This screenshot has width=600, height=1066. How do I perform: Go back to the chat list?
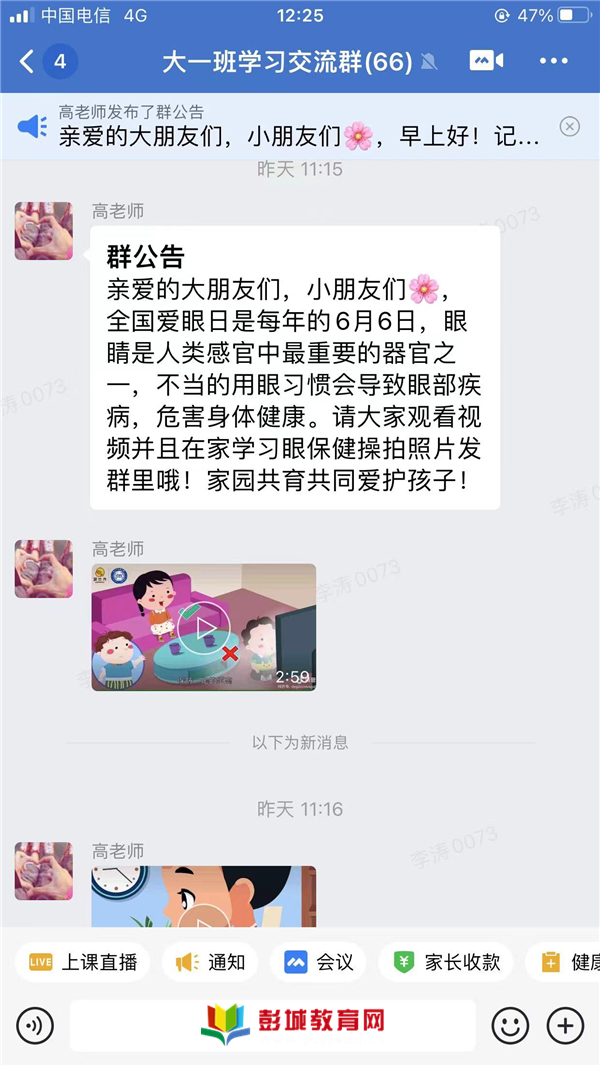pyautogui.click(x=28, y=62)
